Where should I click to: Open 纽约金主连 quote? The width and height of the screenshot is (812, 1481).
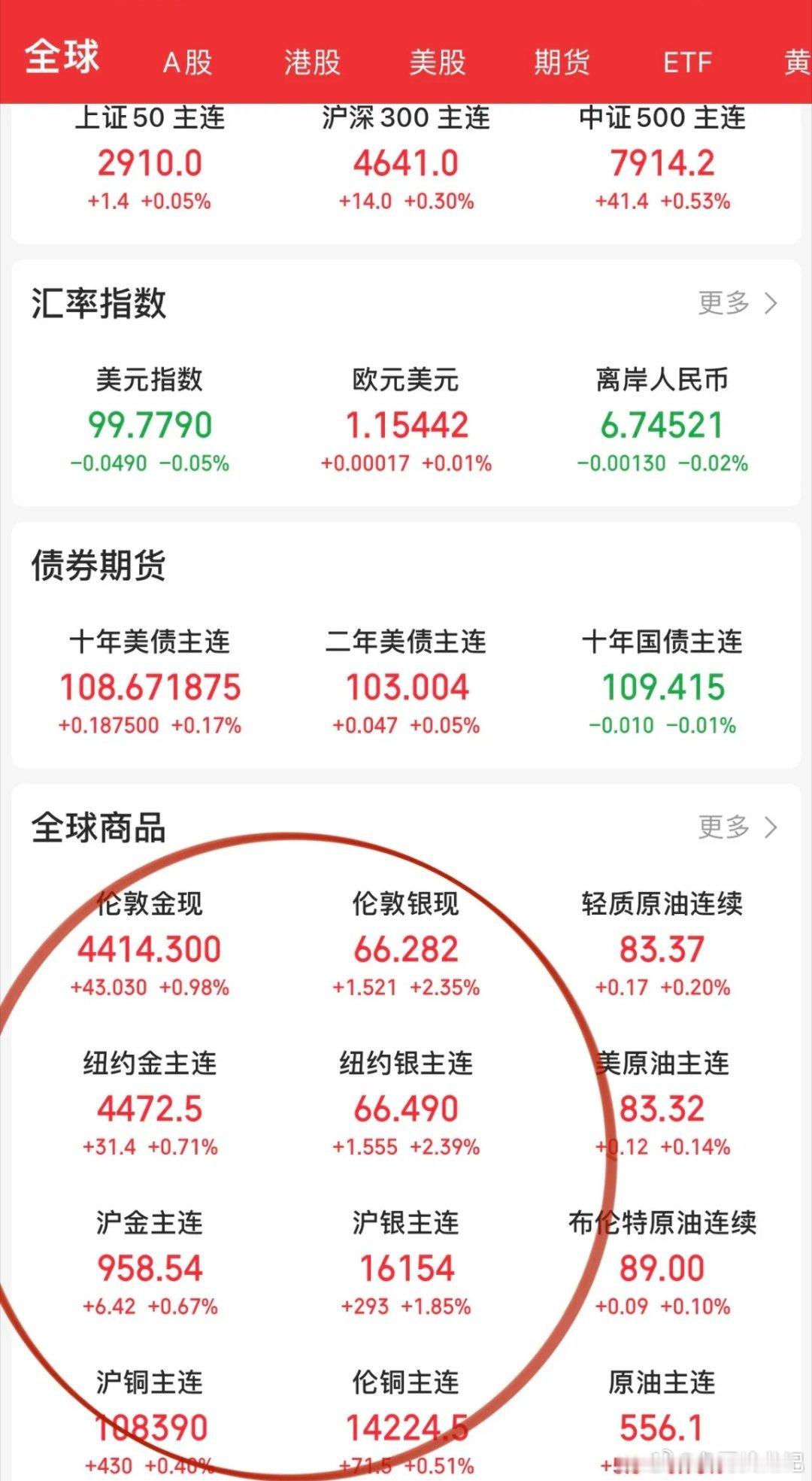tap(150, 1103)
